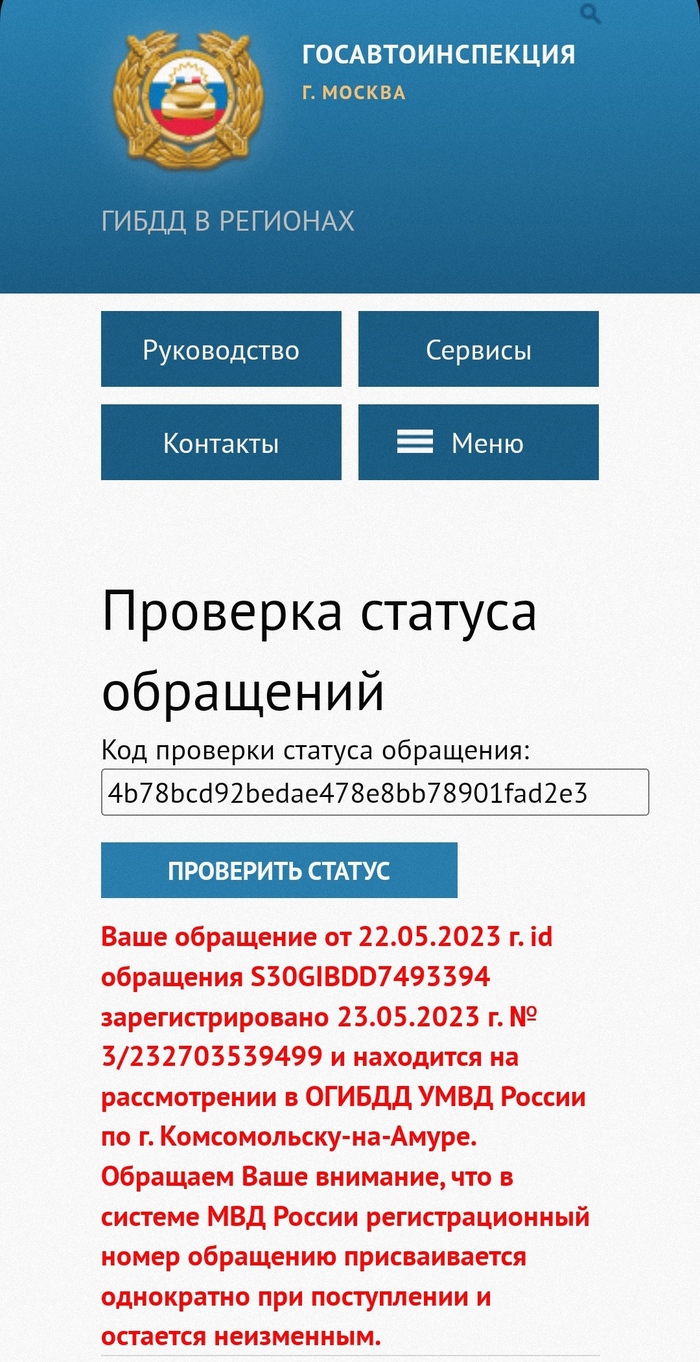Focus the status check code field
The image size is (700, 1362).
pos(374,793)
